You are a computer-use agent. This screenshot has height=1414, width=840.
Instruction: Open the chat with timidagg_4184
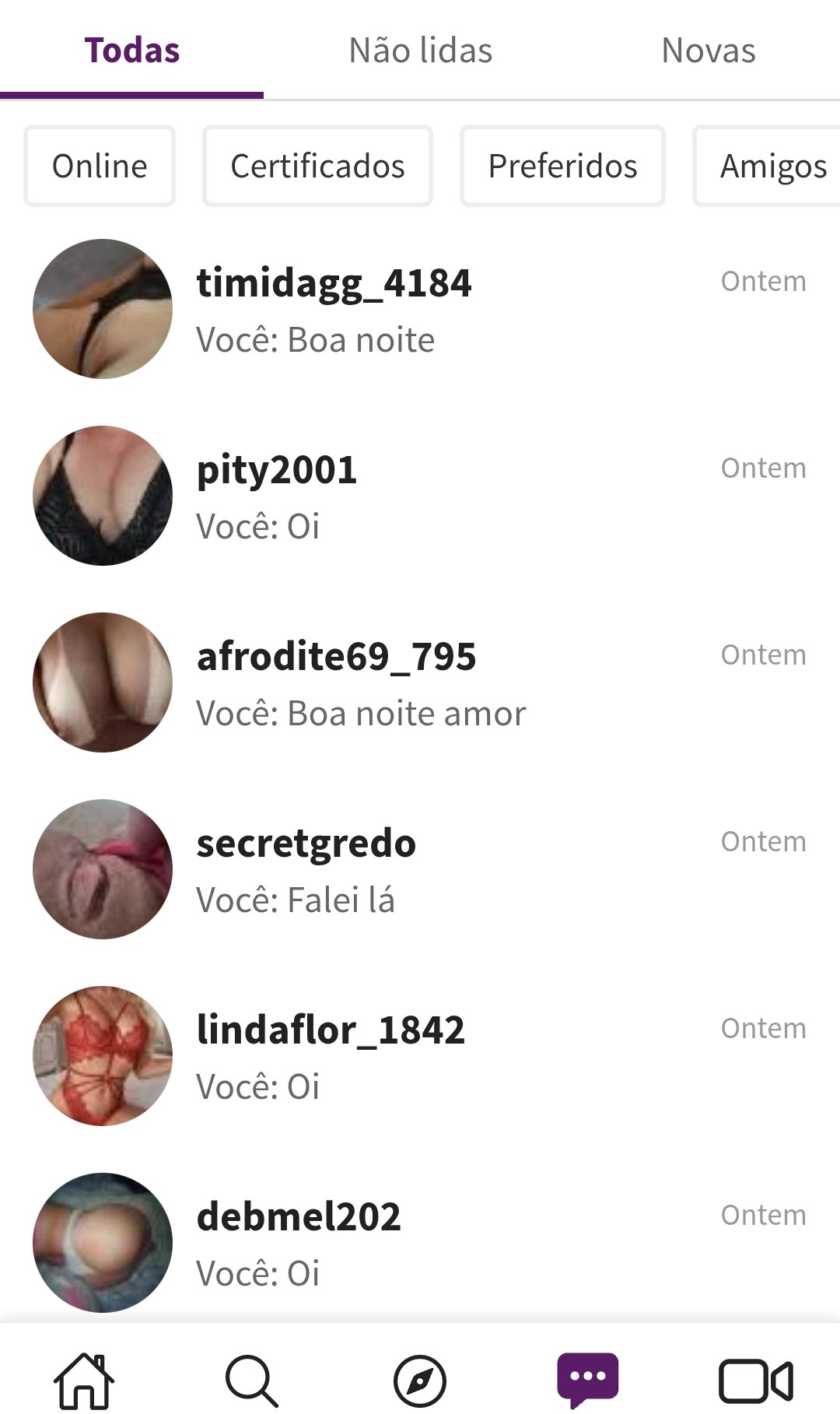420,309
